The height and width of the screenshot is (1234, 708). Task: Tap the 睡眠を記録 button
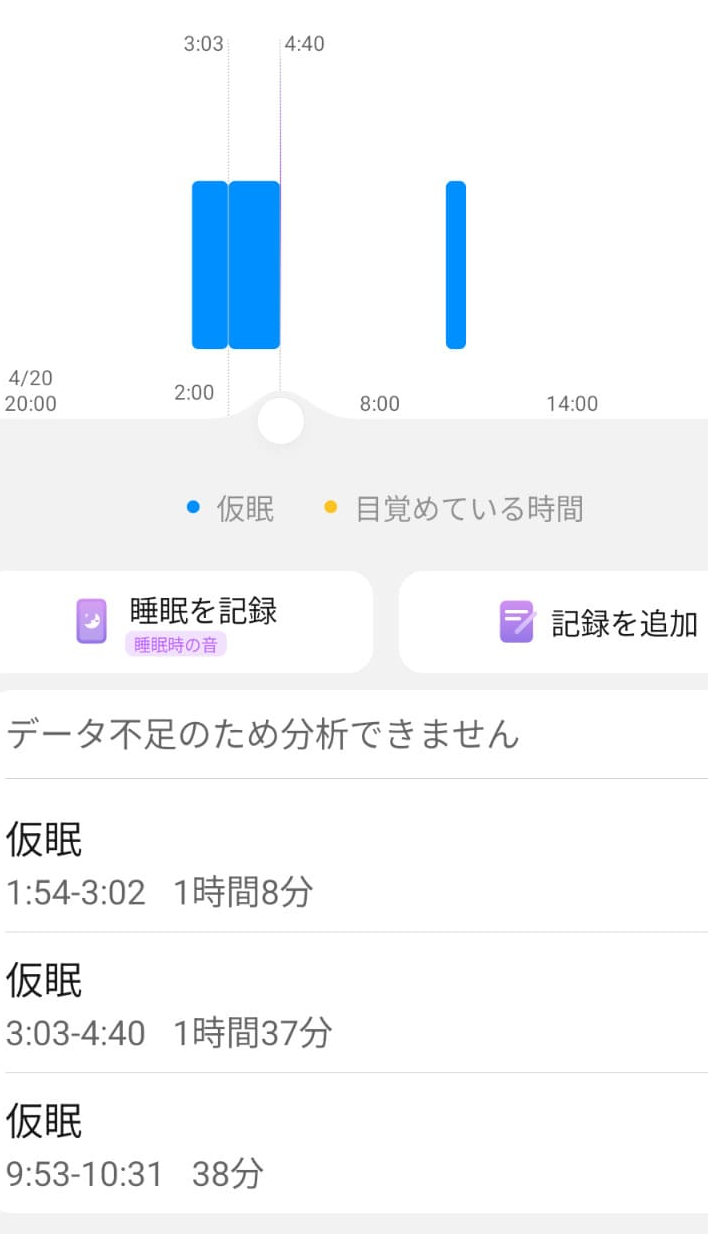coord(185,621)
